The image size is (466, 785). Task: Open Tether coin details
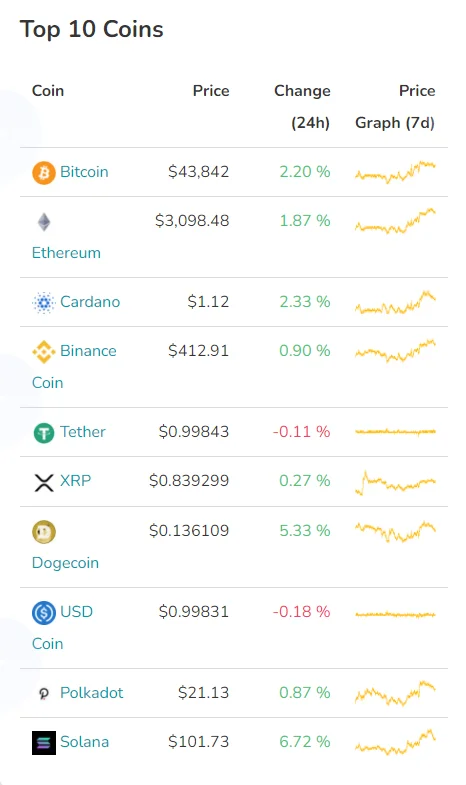tap(83, 432)
